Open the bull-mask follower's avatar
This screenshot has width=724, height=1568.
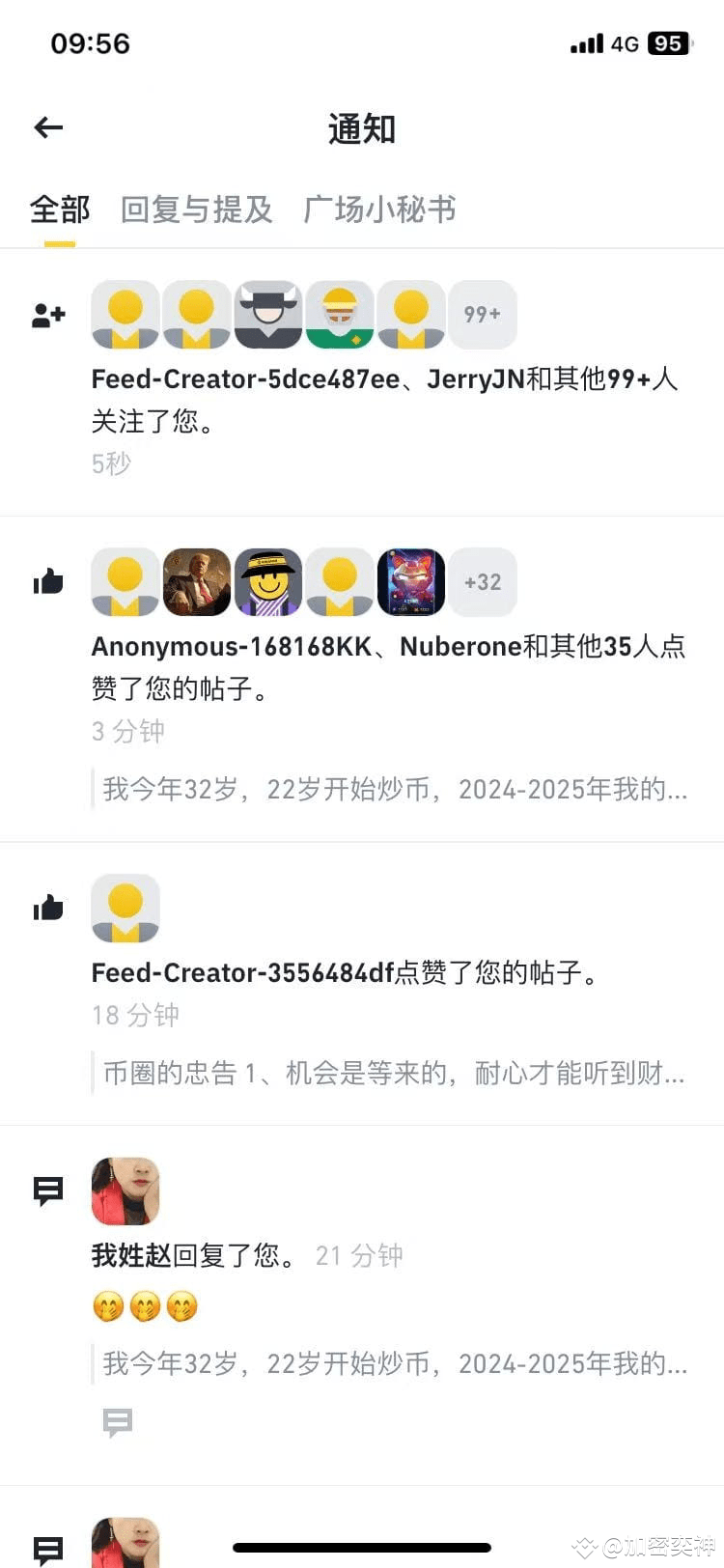(268, 314)
